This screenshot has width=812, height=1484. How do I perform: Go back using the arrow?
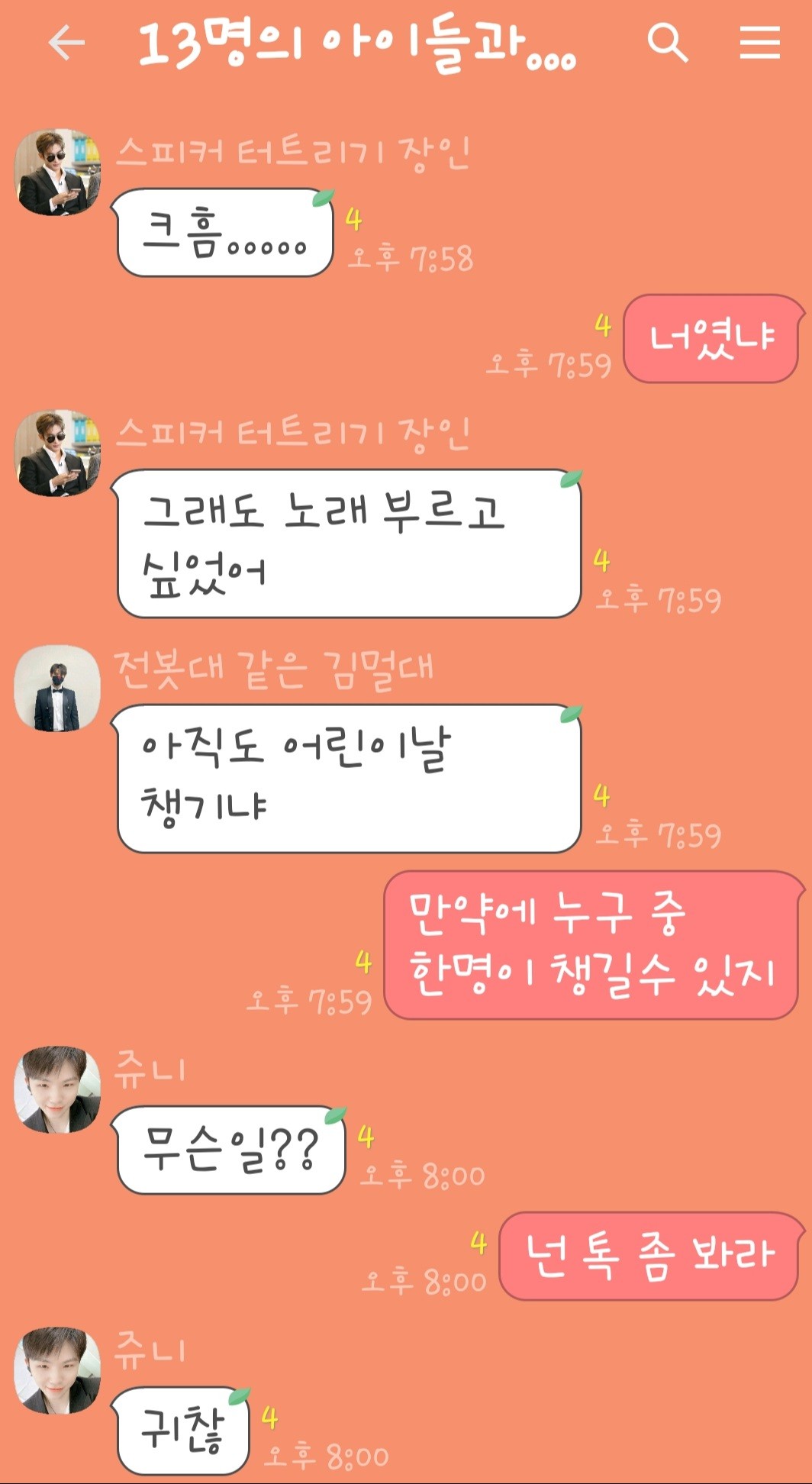[66, 42]
